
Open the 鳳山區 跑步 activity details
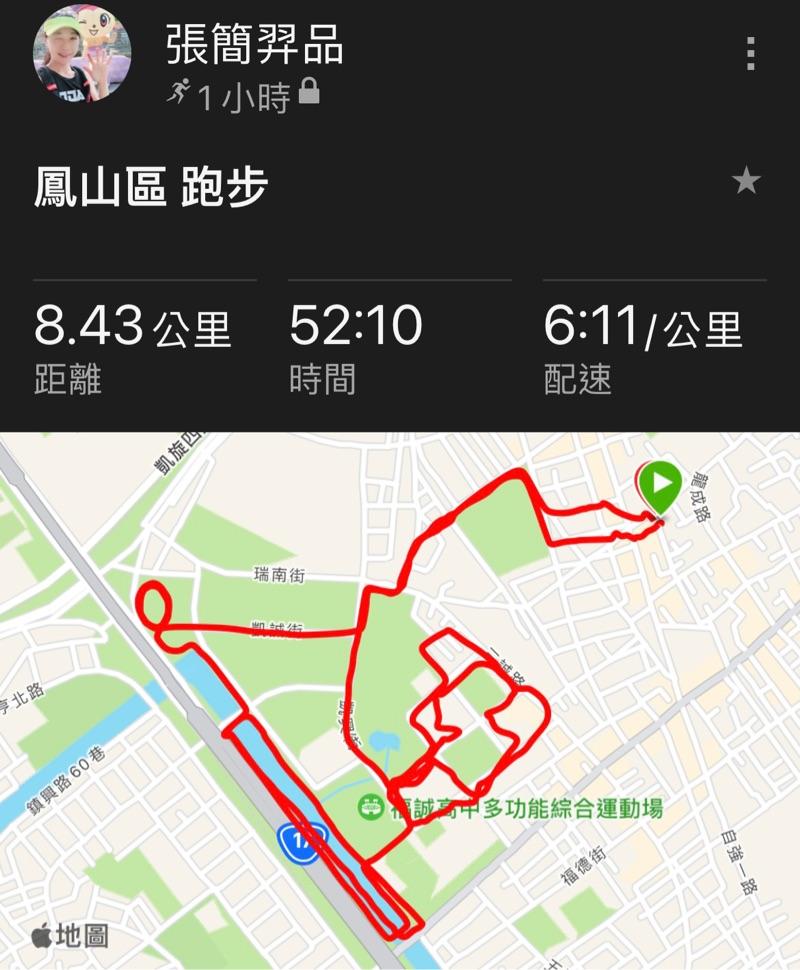point(151,187)
